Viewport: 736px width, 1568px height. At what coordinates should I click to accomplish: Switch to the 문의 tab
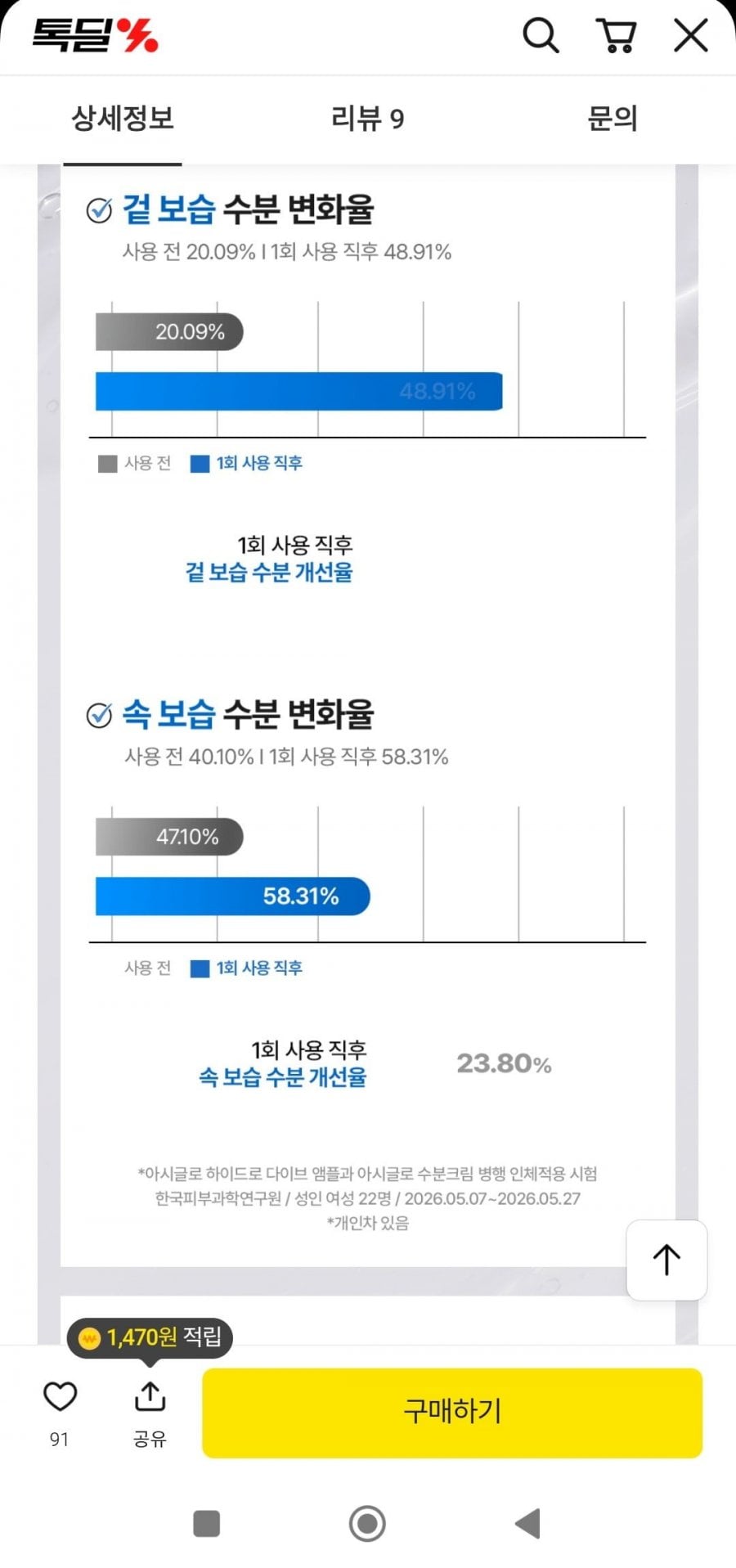coord(613,119)
